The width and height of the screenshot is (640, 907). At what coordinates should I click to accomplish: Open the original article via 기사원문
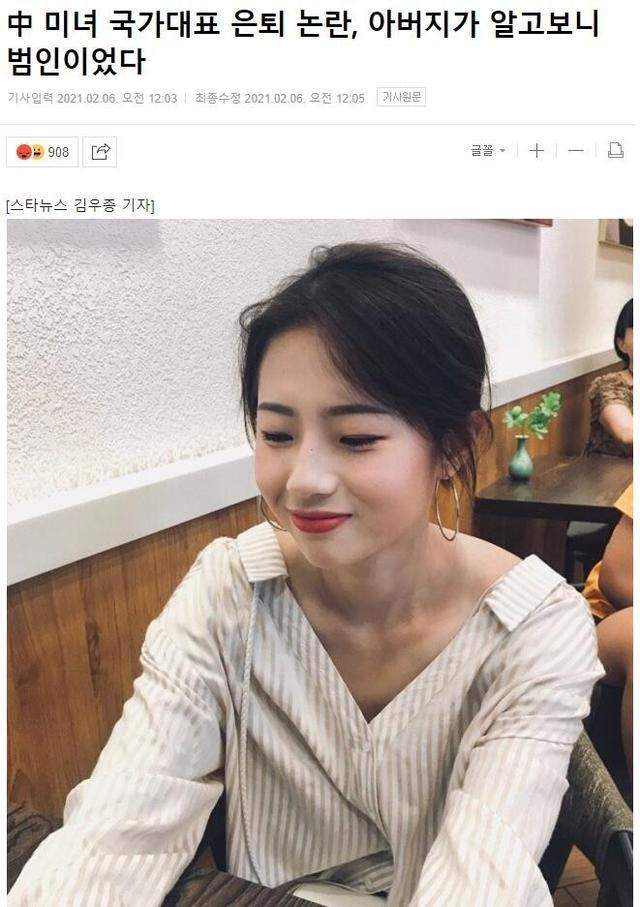401,97
